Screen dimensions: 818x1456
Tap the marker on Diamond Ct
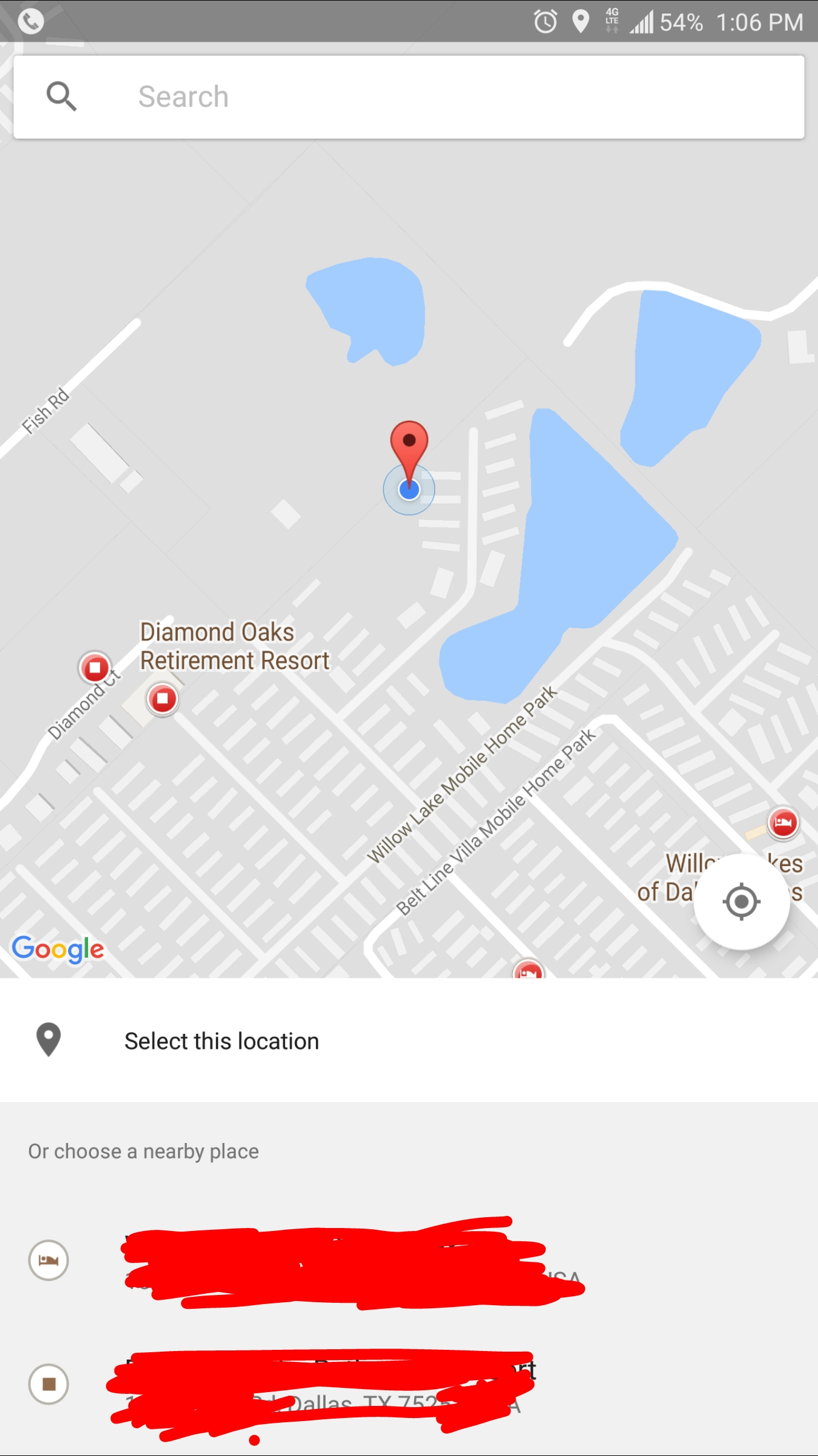pyautogui.click(x=95, y=668)
